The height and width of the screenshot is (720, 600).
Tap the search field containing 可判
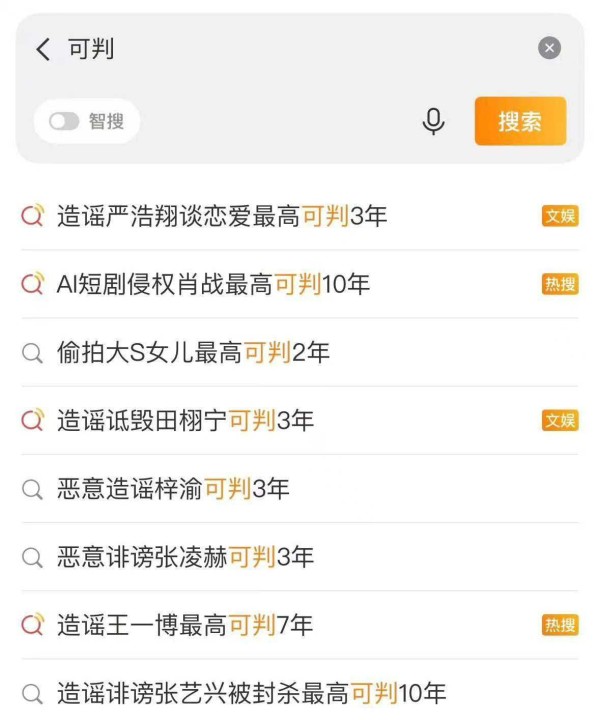click(x=300, y=49)
